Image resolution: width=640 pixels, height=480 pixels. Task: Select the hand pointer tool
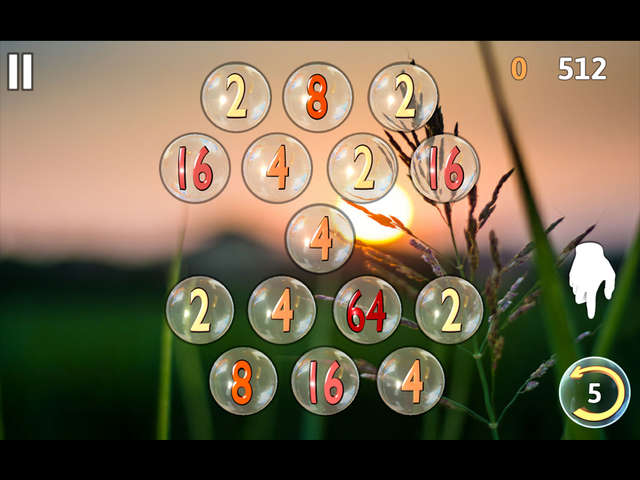(x=592, y=281)
